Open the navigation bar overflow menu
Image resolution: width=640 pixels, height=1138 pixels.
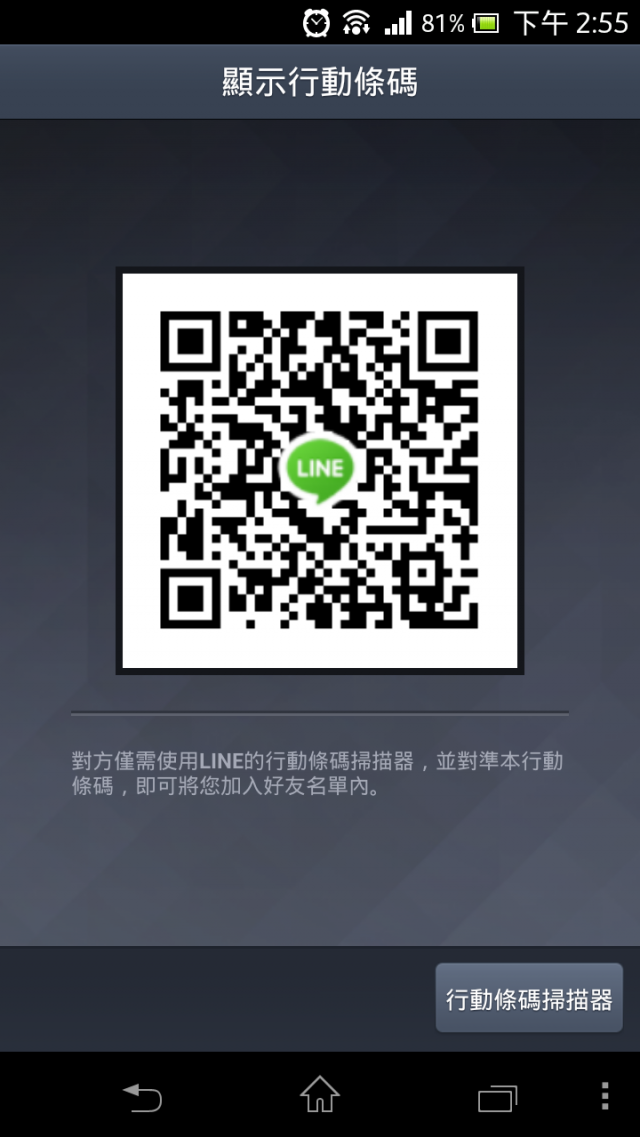click(x=604, y=1096)
